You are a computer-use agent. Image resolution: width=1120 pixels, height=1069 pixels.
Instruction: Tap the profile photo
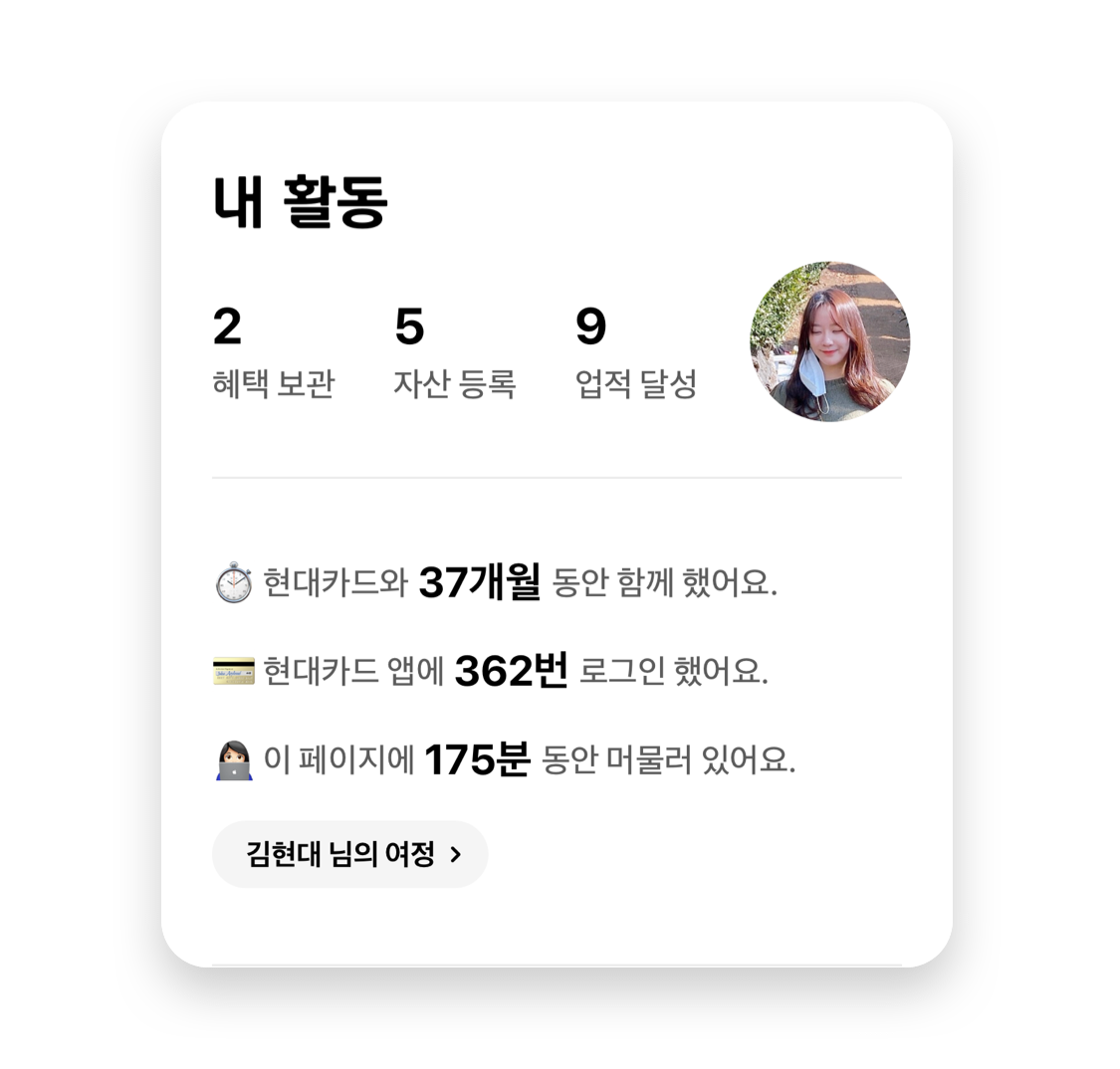[829, 341]
